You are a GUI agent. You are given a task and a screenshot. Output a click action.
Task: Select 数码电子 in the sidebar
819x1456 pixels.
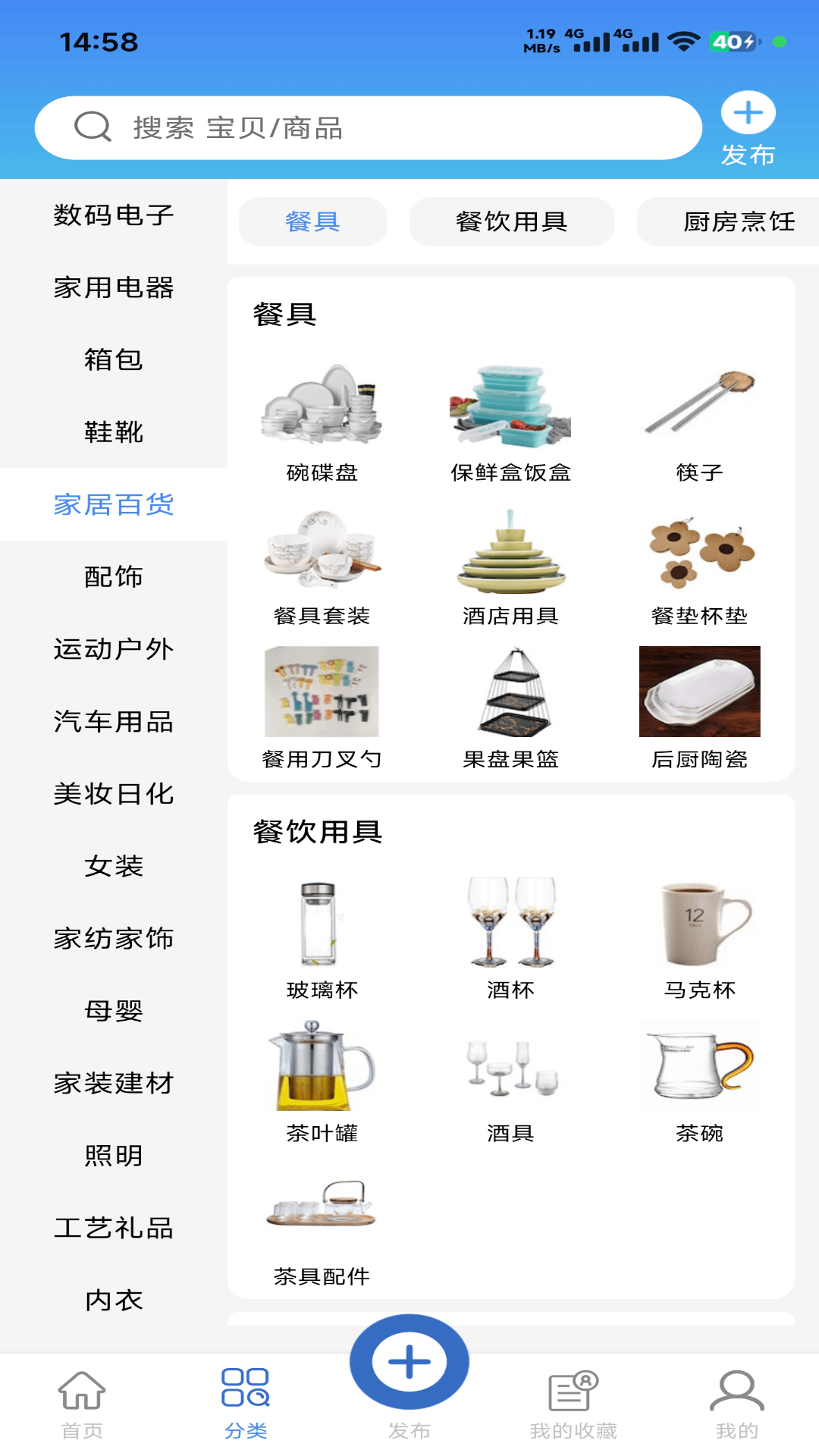coord(112,217)
